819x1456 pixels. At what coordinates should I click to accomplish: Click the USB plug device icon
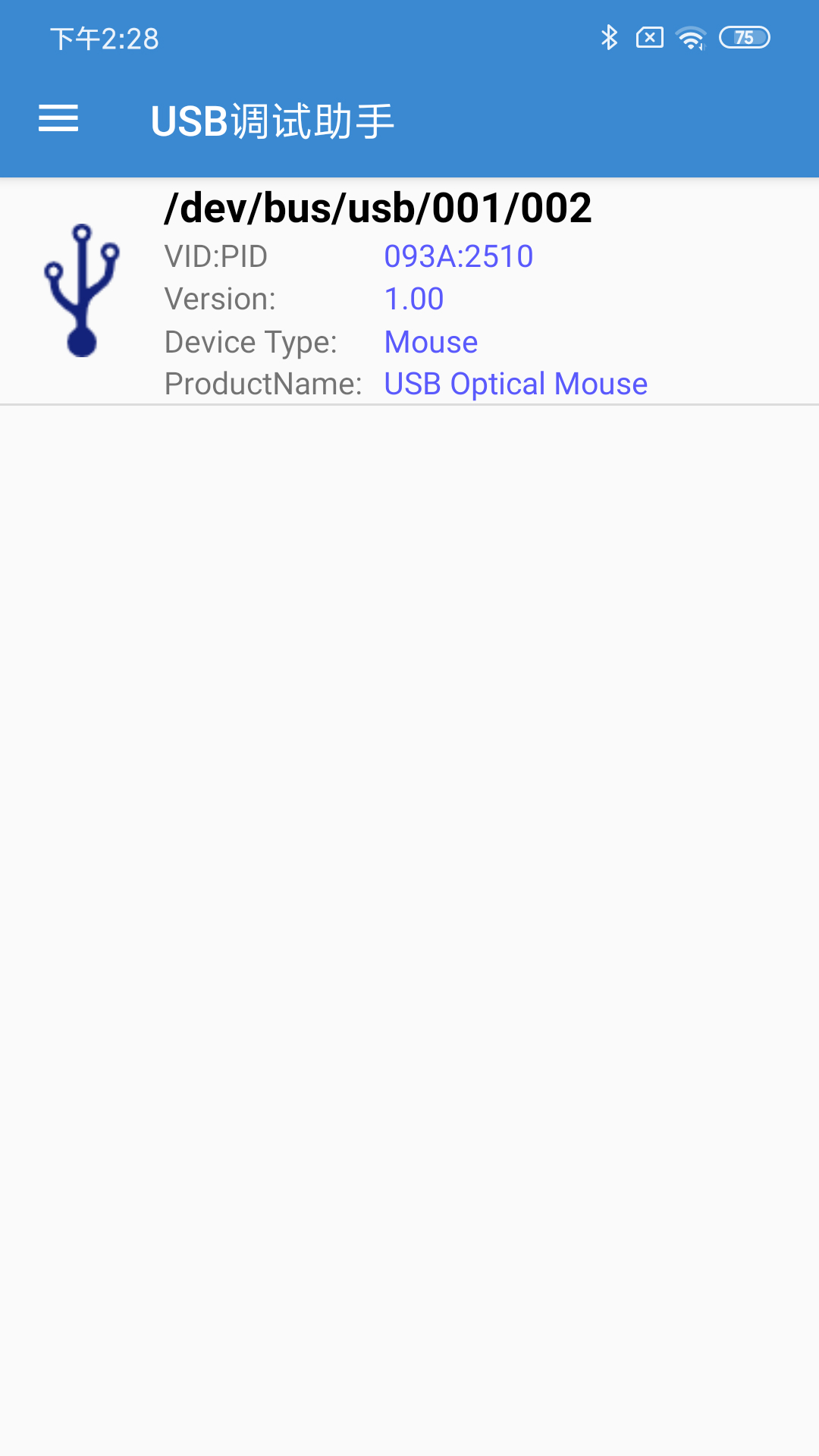tap(82, 290)
